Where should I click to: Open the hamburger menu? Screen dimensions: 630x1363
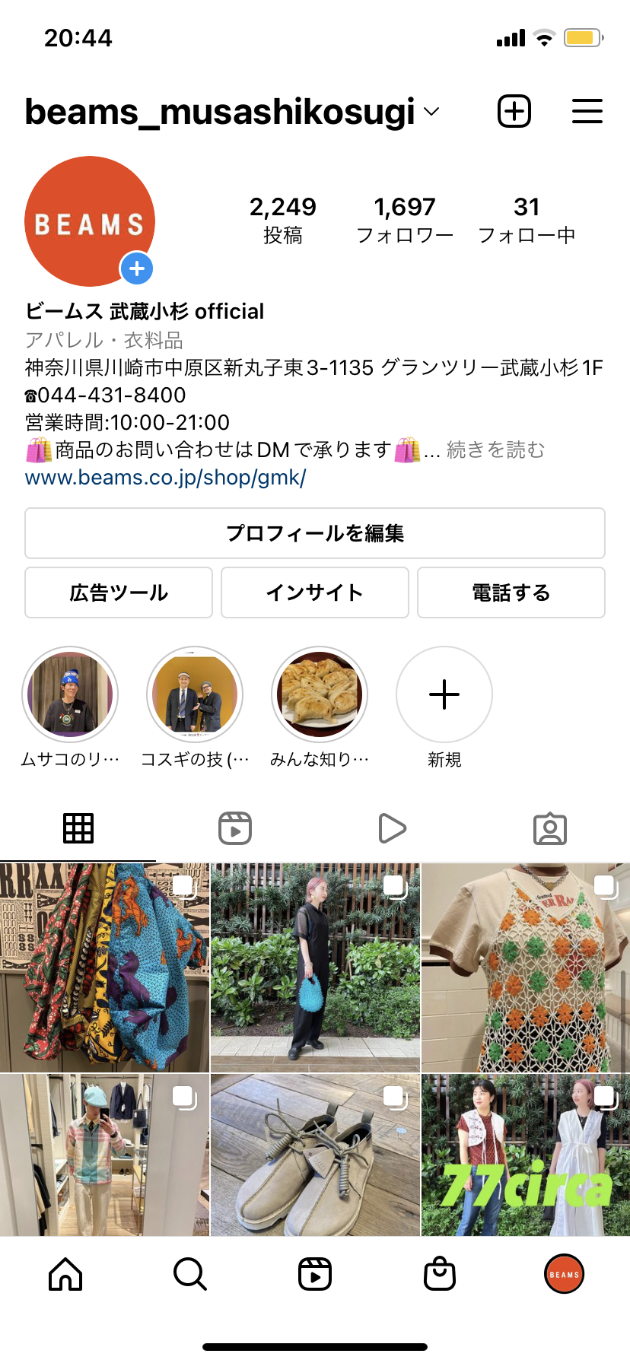[587, 111]
